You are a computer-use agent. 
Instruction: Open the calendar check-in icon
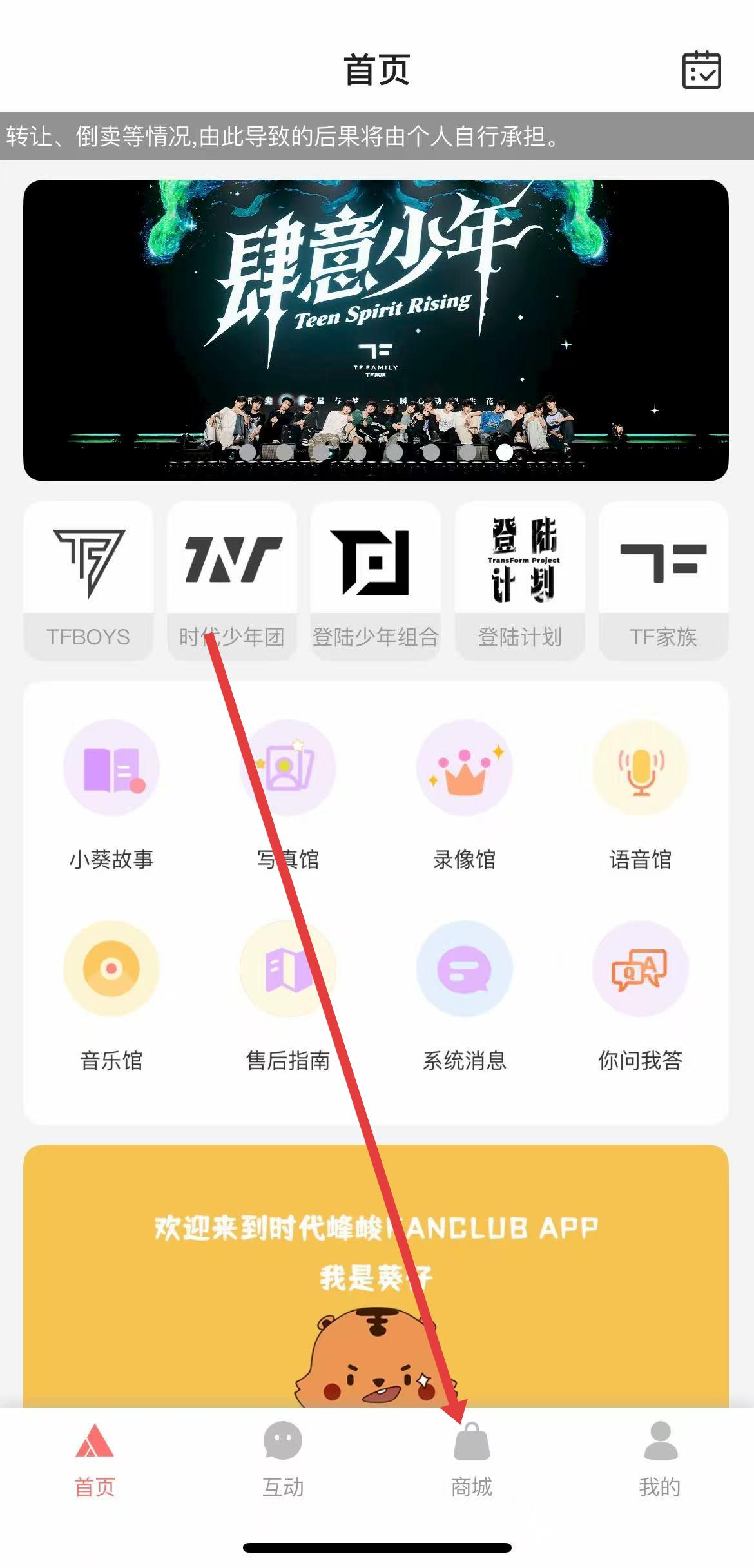coord(701,70)
